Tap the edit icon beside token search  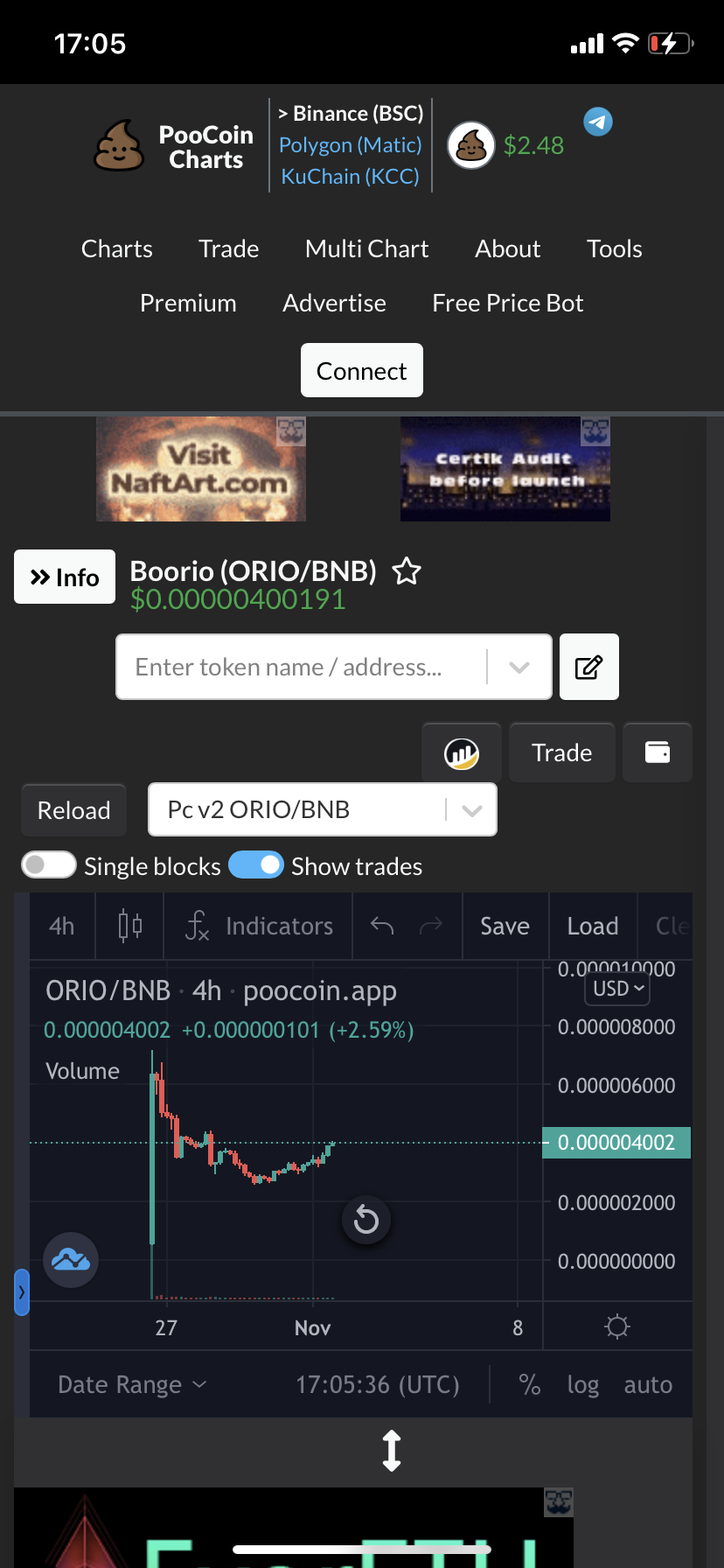(588, 668)
